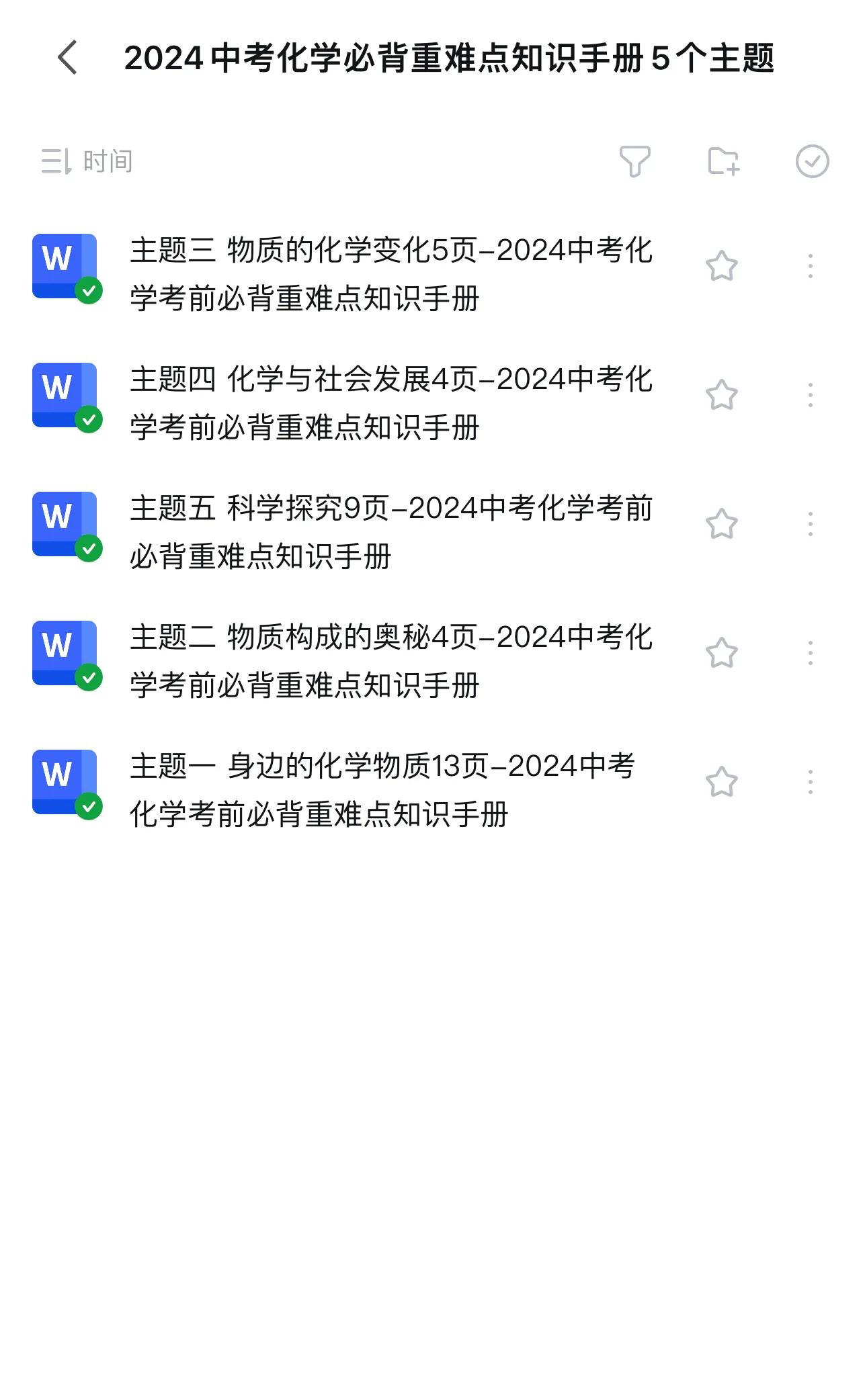Star the 主题一 身边的化学物质 file

721,783
